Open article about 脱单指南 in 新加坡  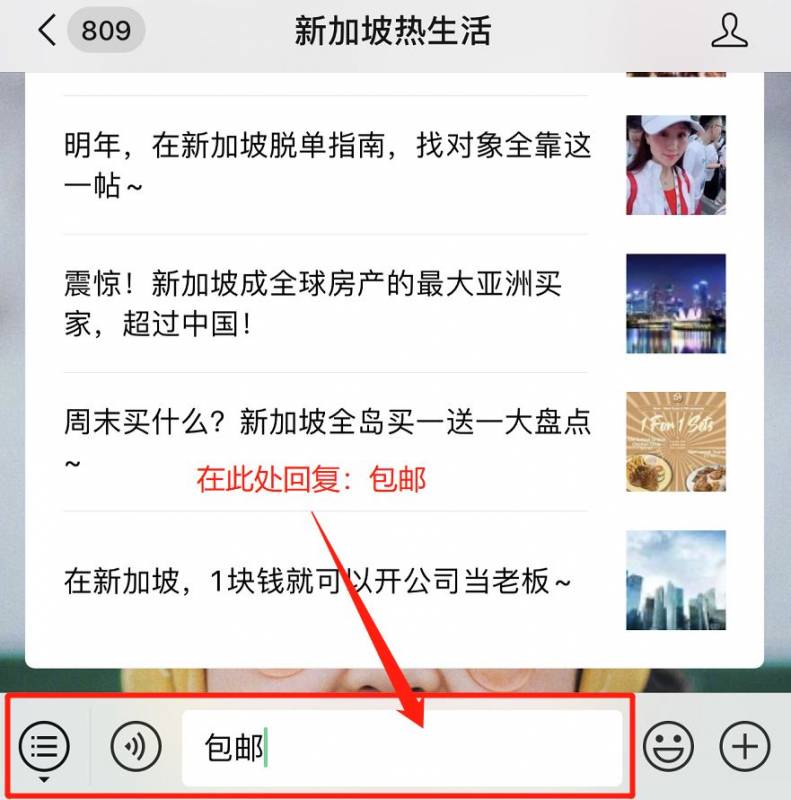pyautogui.click(x=328, y=166)
